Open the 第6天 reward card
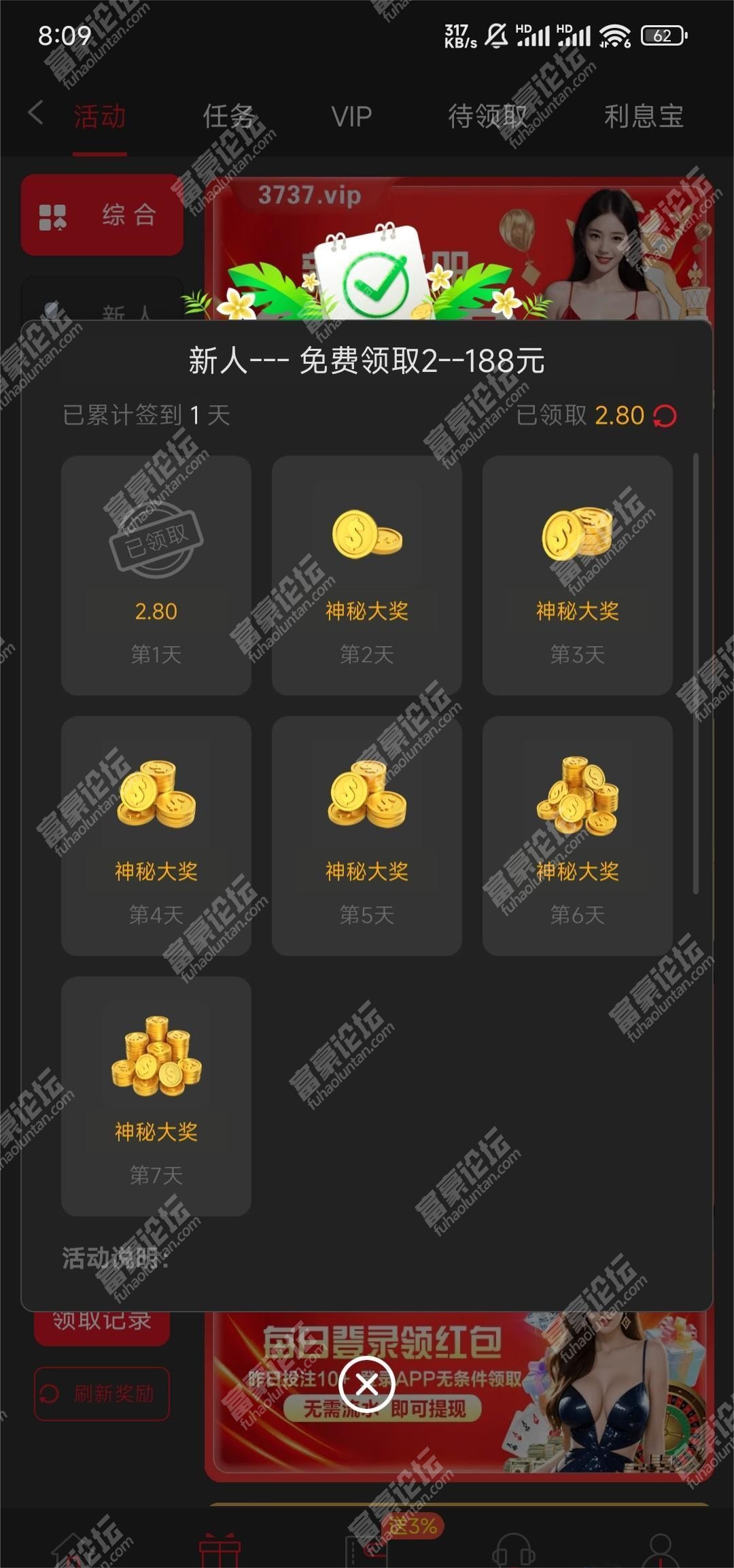734x1568 pixels. [577, 836]
